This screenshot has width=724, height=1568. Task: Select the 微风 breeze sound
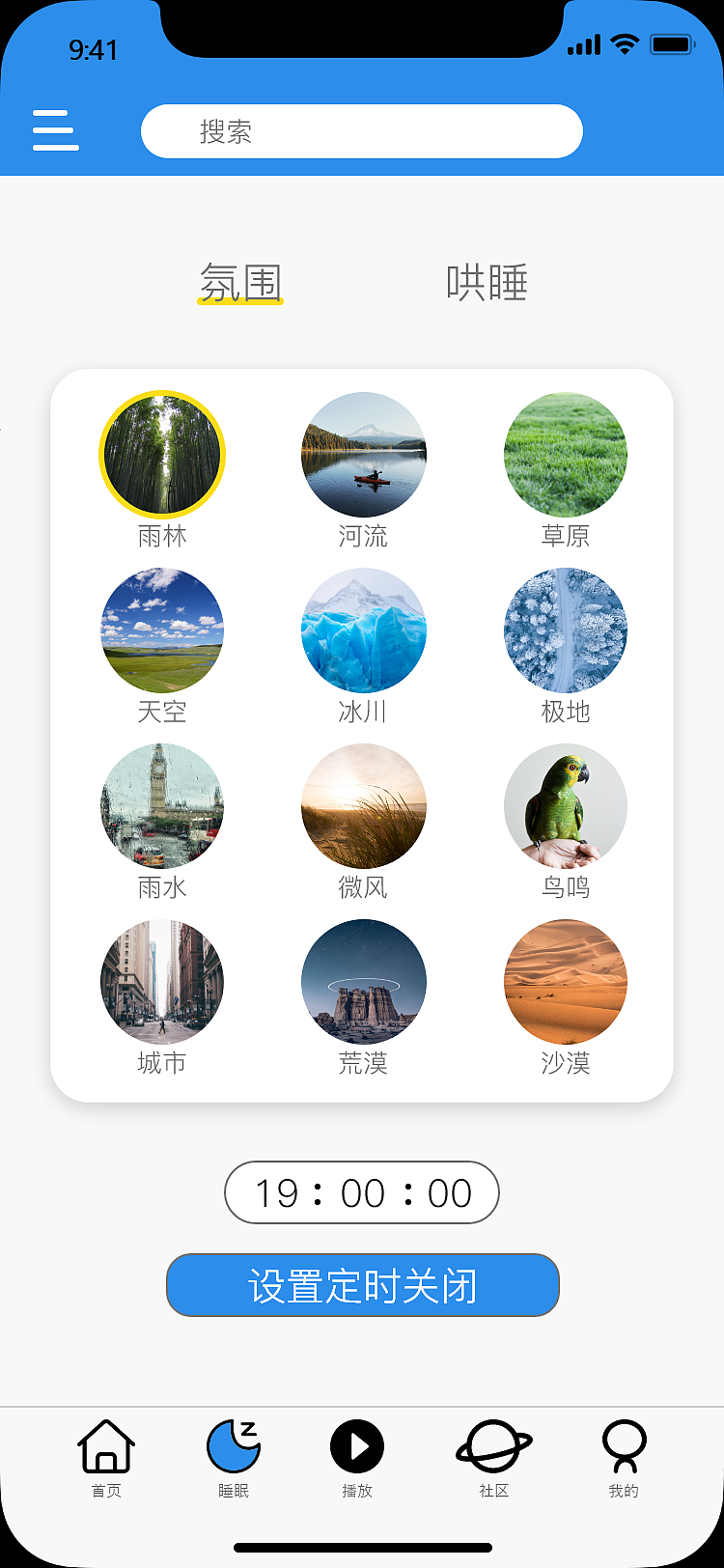[x=363, y=805]
